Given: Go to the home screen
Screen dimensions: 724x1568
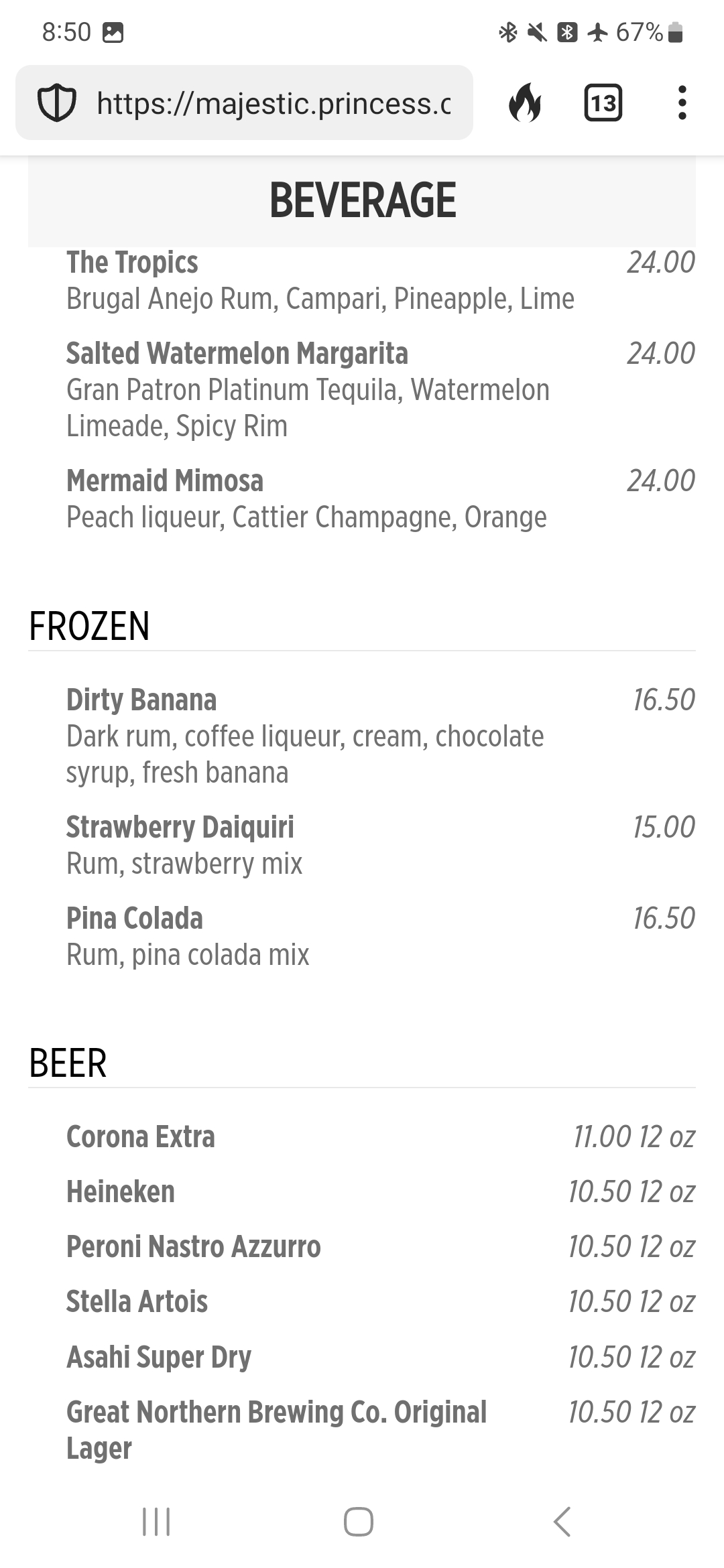Looking at the screenshot, I should pos(359,1521).
